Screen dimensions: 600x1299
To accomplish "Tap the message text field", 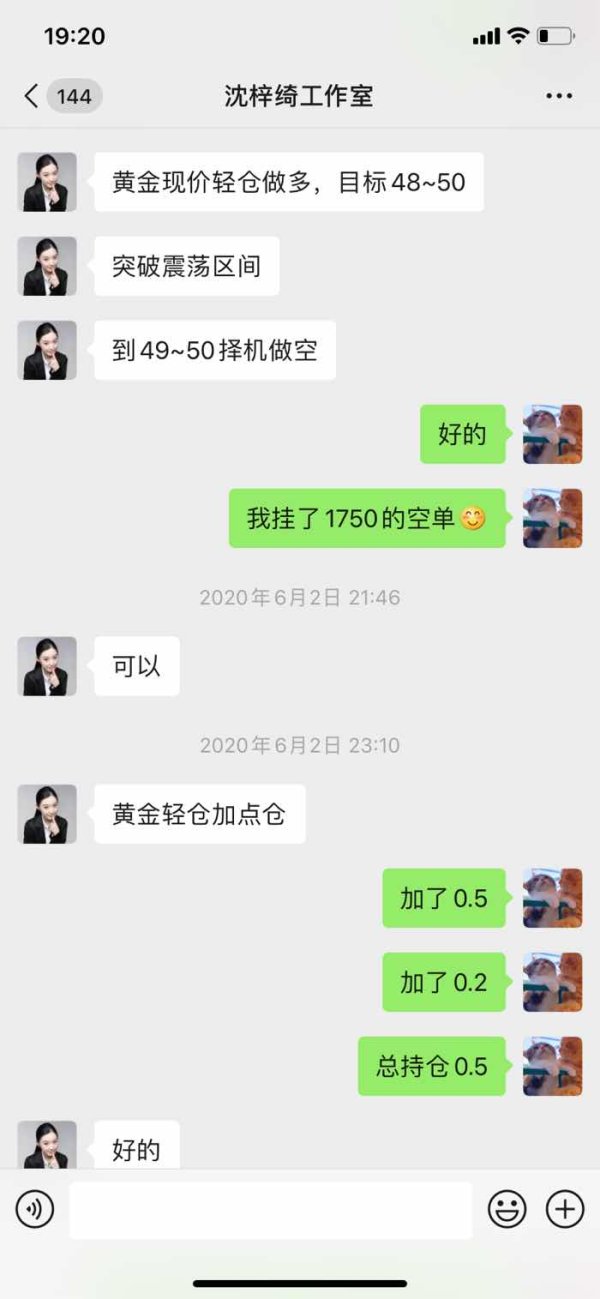I will 271,1210.
